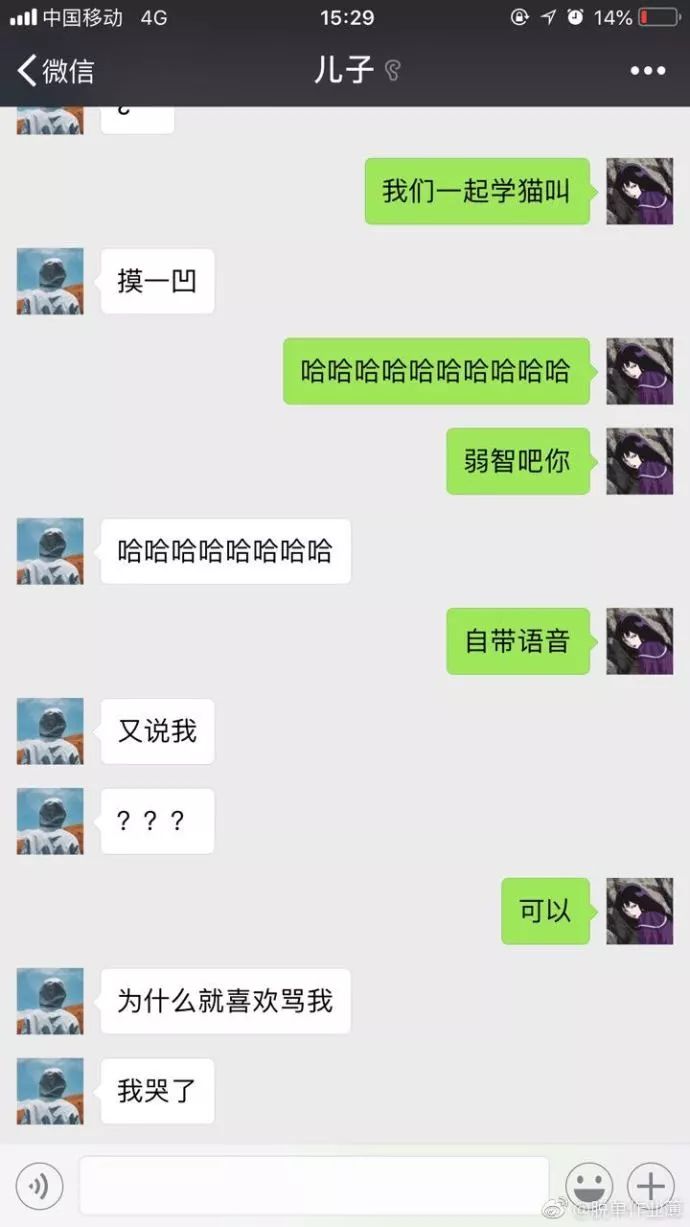The width and height of the screenshot is (690, 1227).
Task: Open avatar next to 又说我 message
Action: (50, 731)
